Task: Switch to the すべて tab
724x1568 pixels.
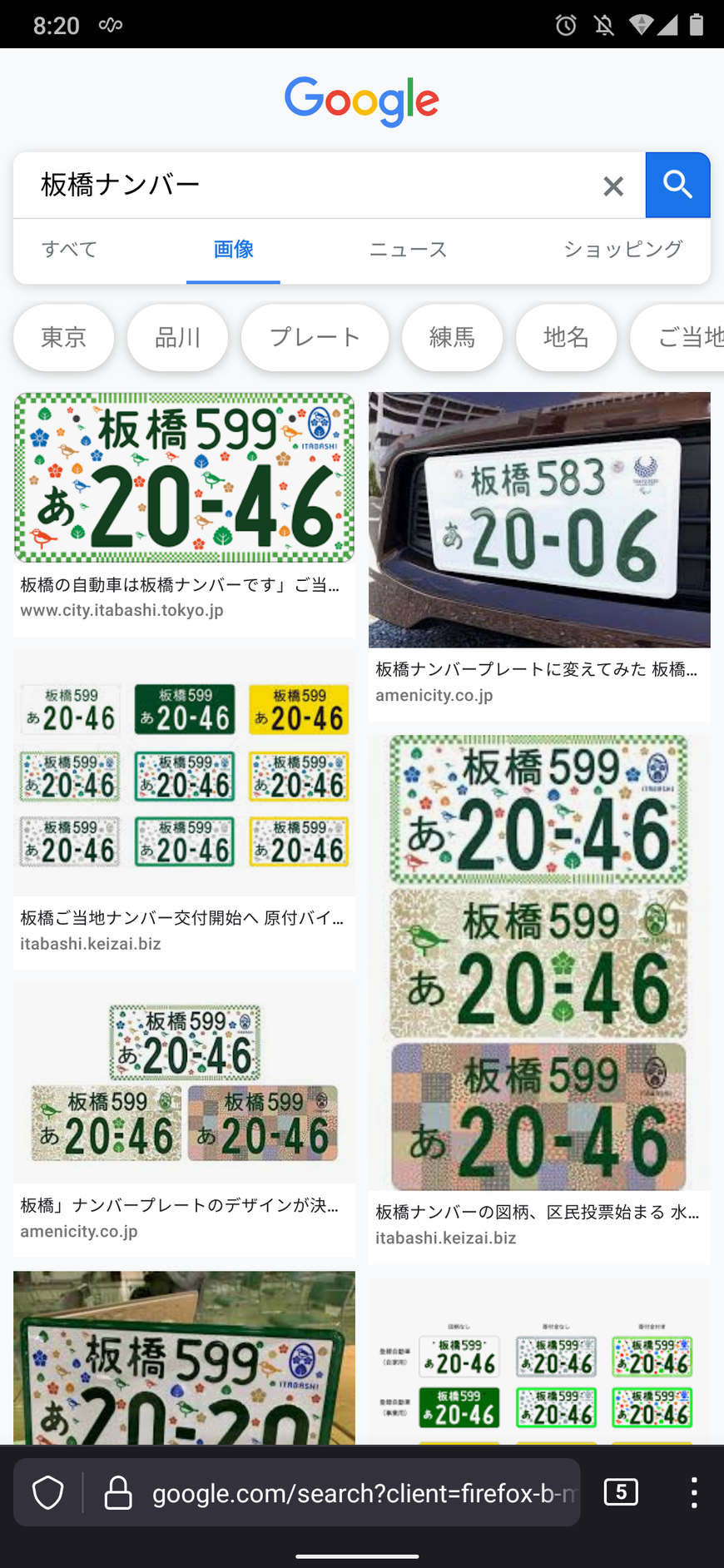Action: [x=70, y=249]
